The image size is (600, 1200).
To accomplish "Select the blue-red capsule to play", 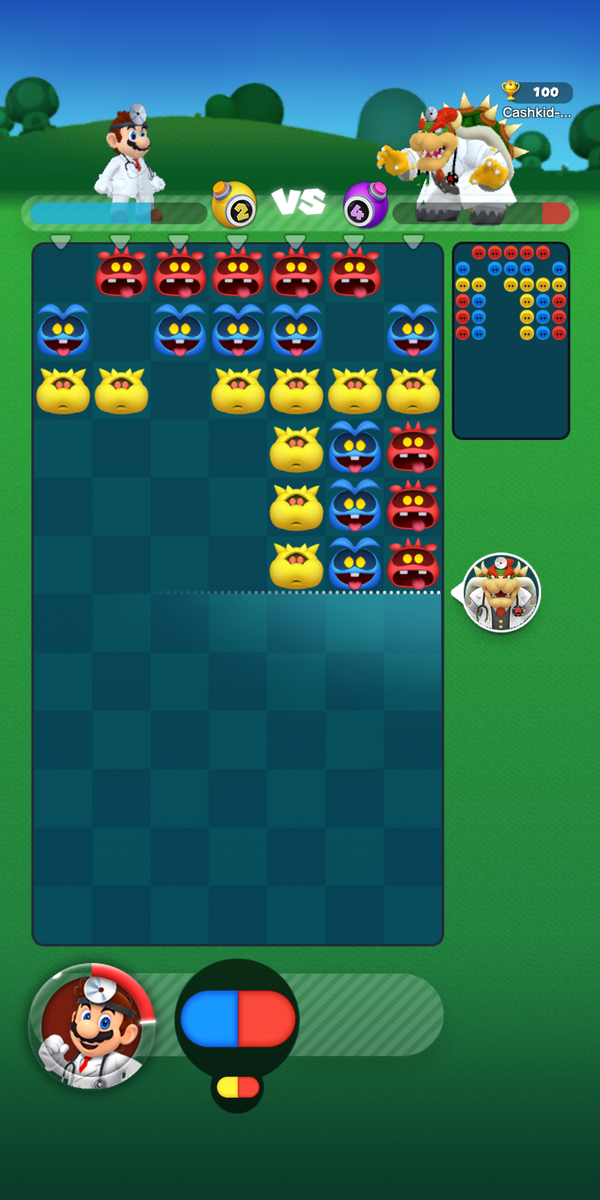I will (x=238, y=1019).
